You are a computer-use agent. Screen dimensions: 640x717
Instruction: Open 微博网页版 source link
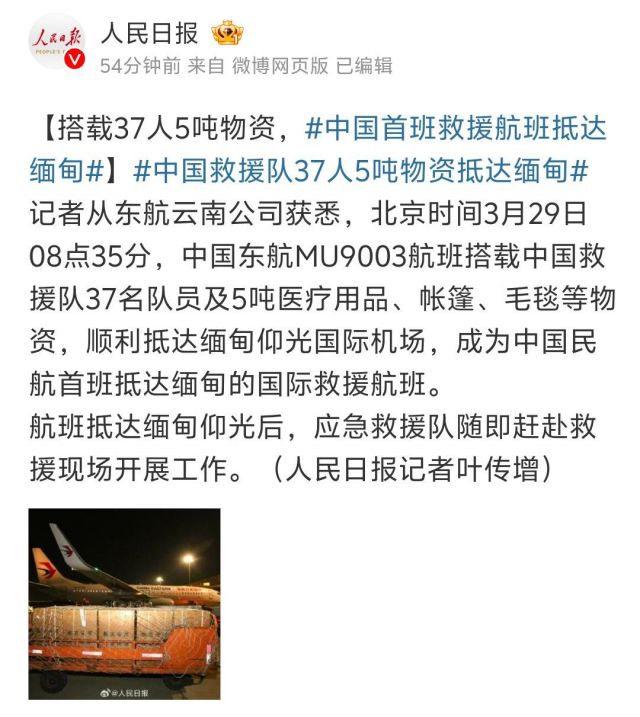click(280, 66)
